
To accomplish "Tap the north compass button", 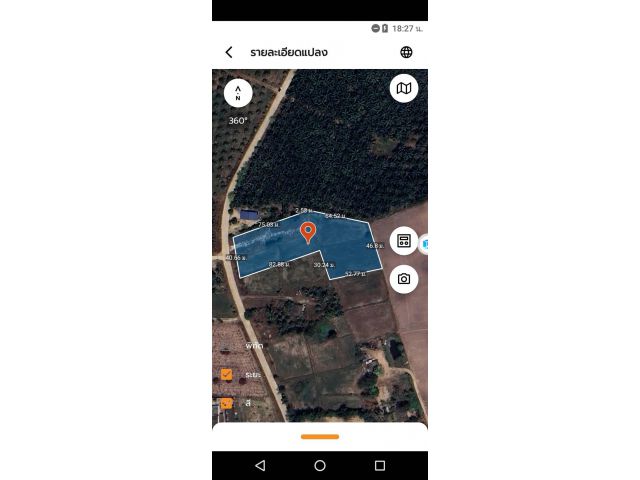I will coord(238,93).
